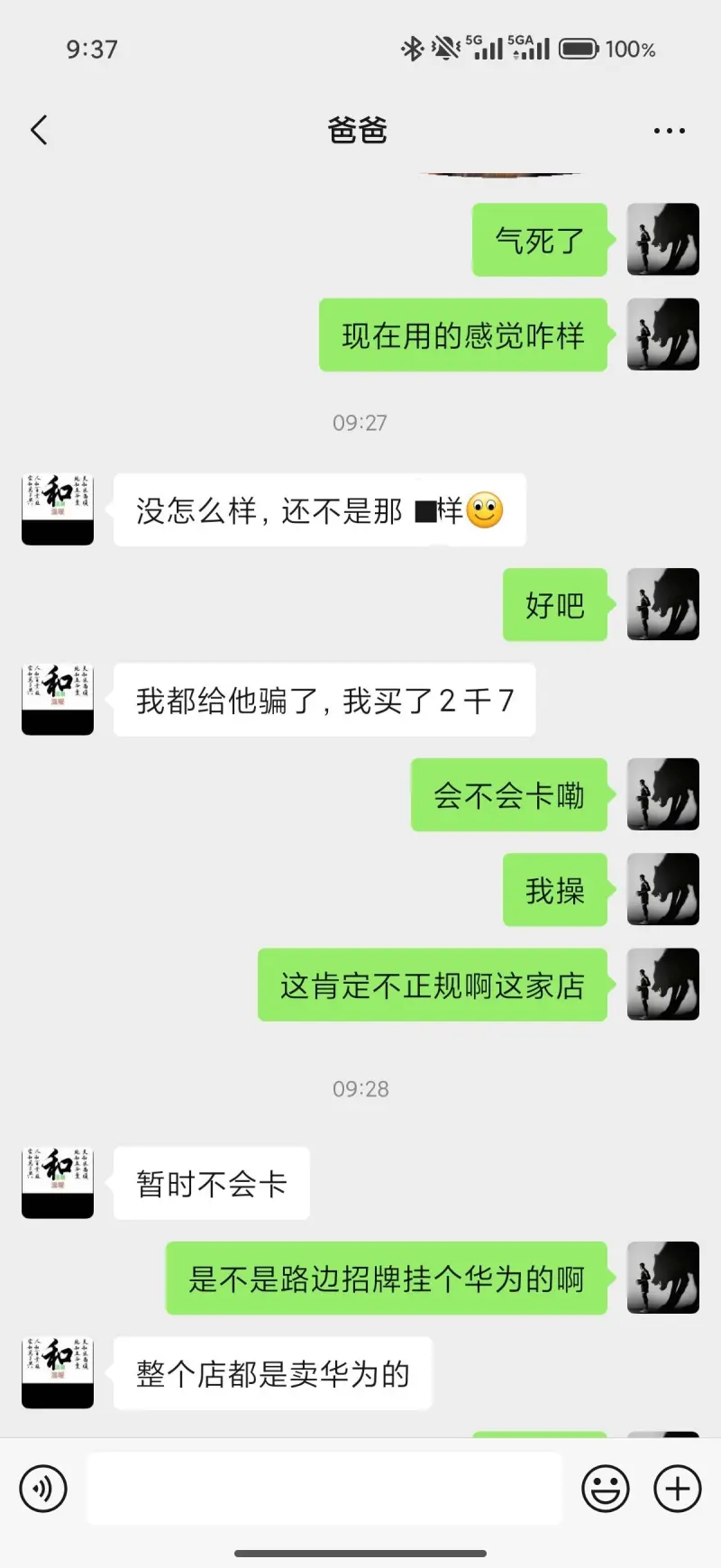The width and height of the screenshot is (721, 1568).
Task: Open my avatar beside 这肯定不正规啊这家店
Action: pos(662,984)
